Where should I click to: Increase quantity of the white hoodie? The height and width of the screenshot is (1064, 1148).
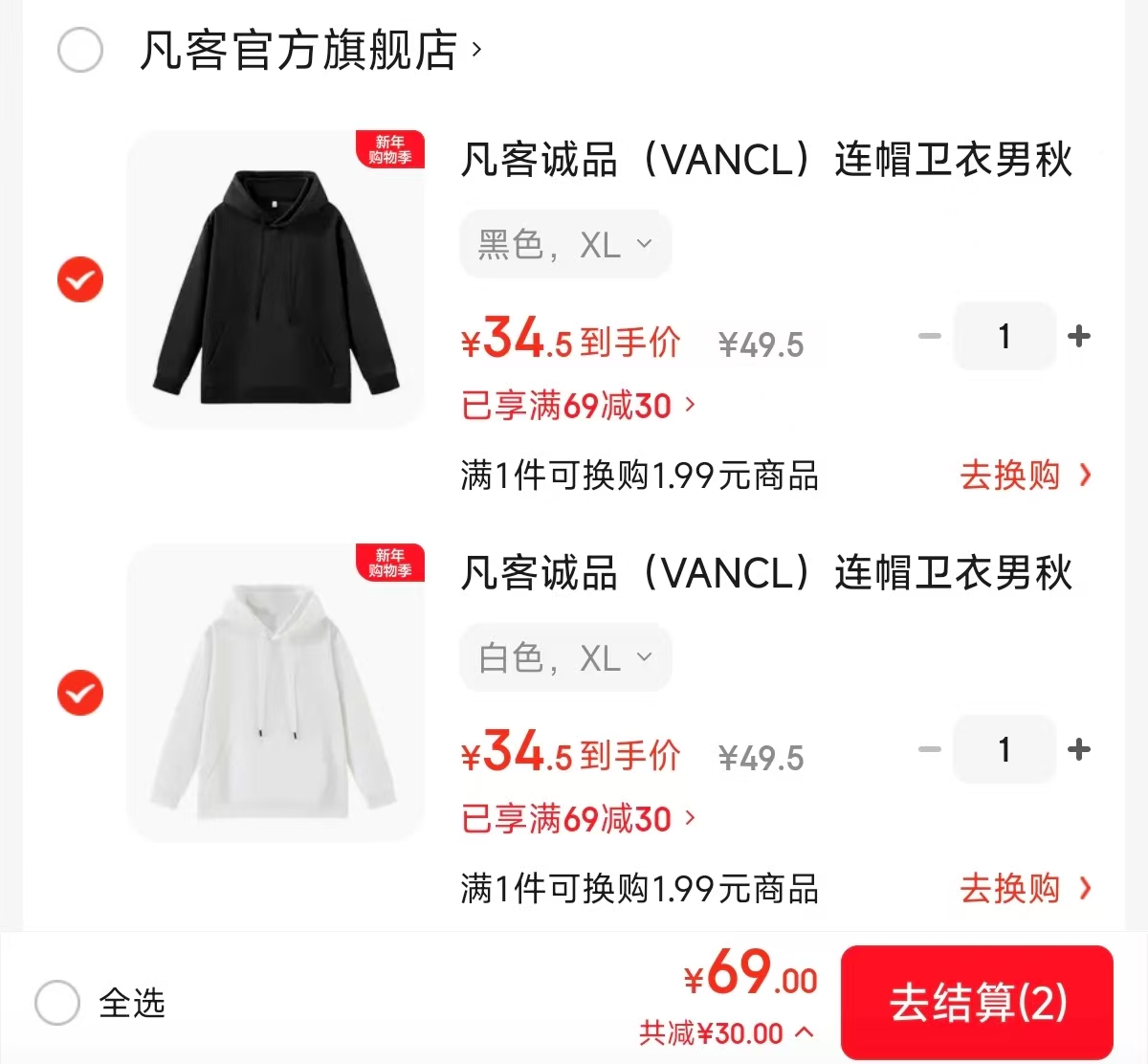tap(1079, 749)
